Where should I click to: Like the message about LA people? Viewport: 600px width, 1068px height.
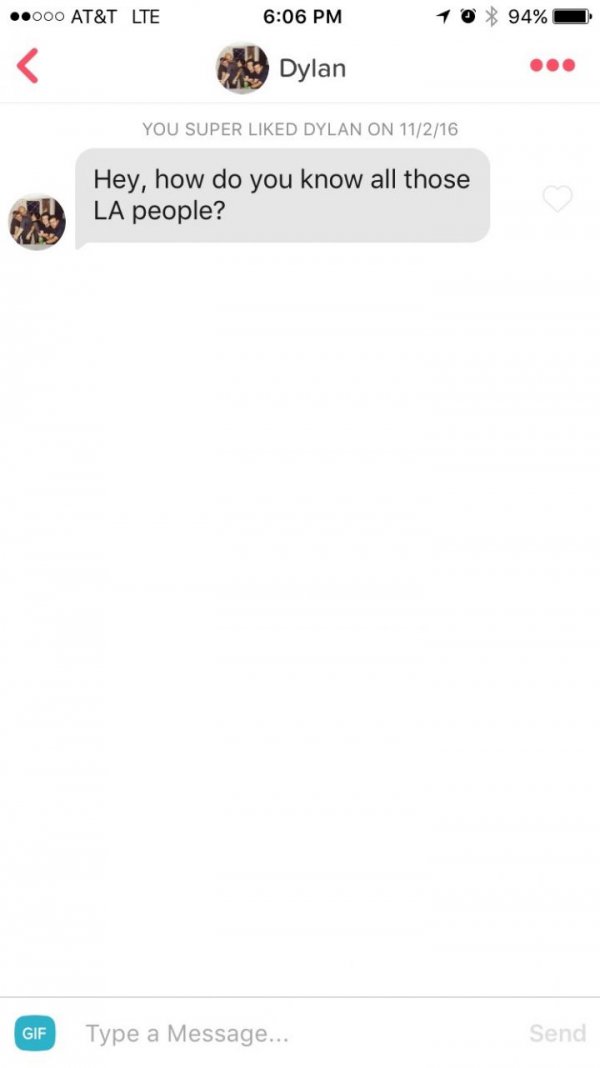[x=557, y=199]
